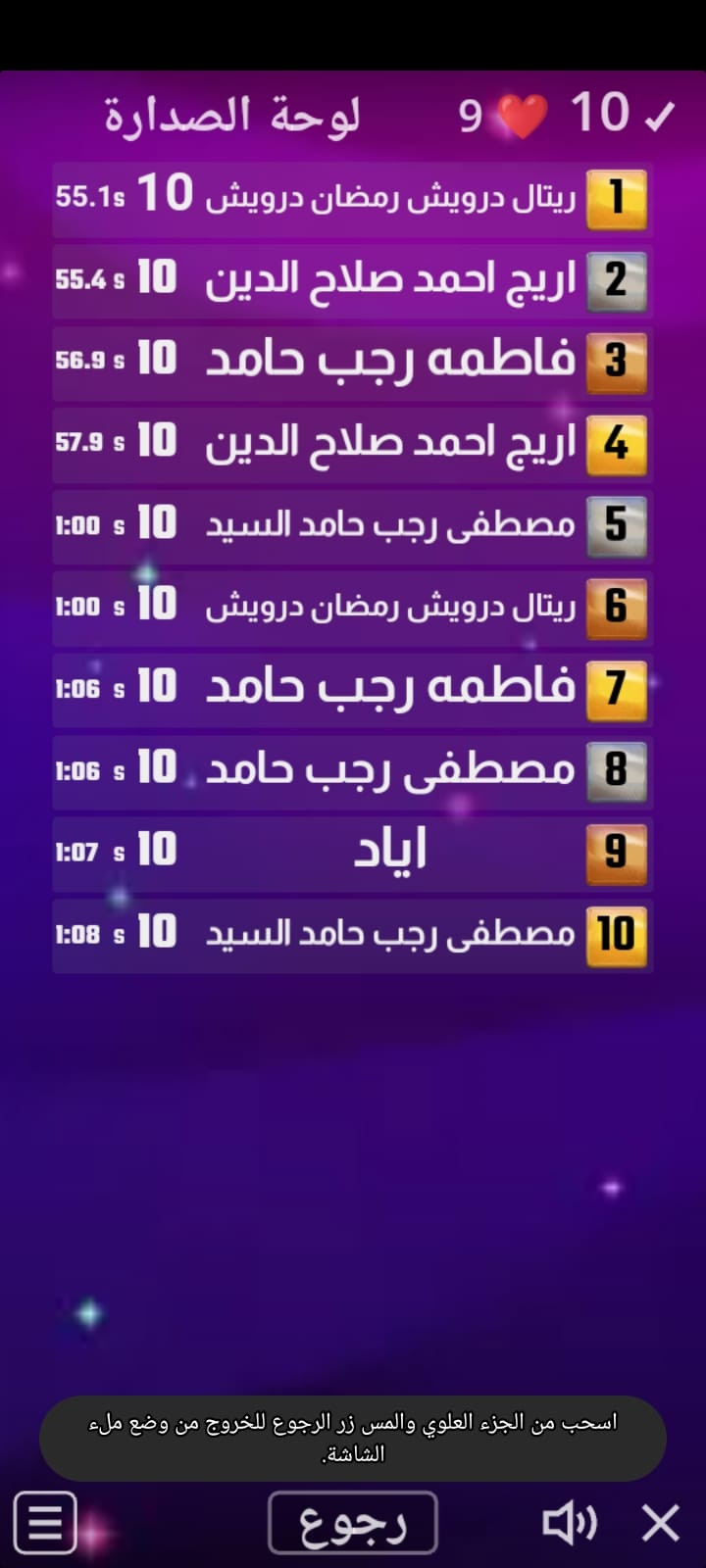706x1568 pixels.
Task: Tap the رجوع back button
Action: pyautogui.click(x=352, y=1522)
